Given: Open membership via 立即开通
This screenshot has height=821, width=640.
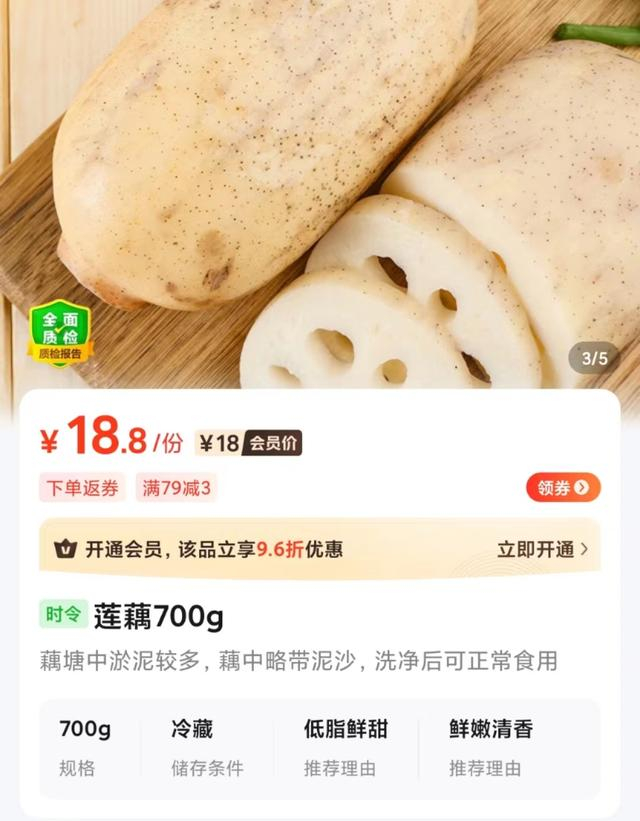Looking at the screenshot, I should 543,549.
